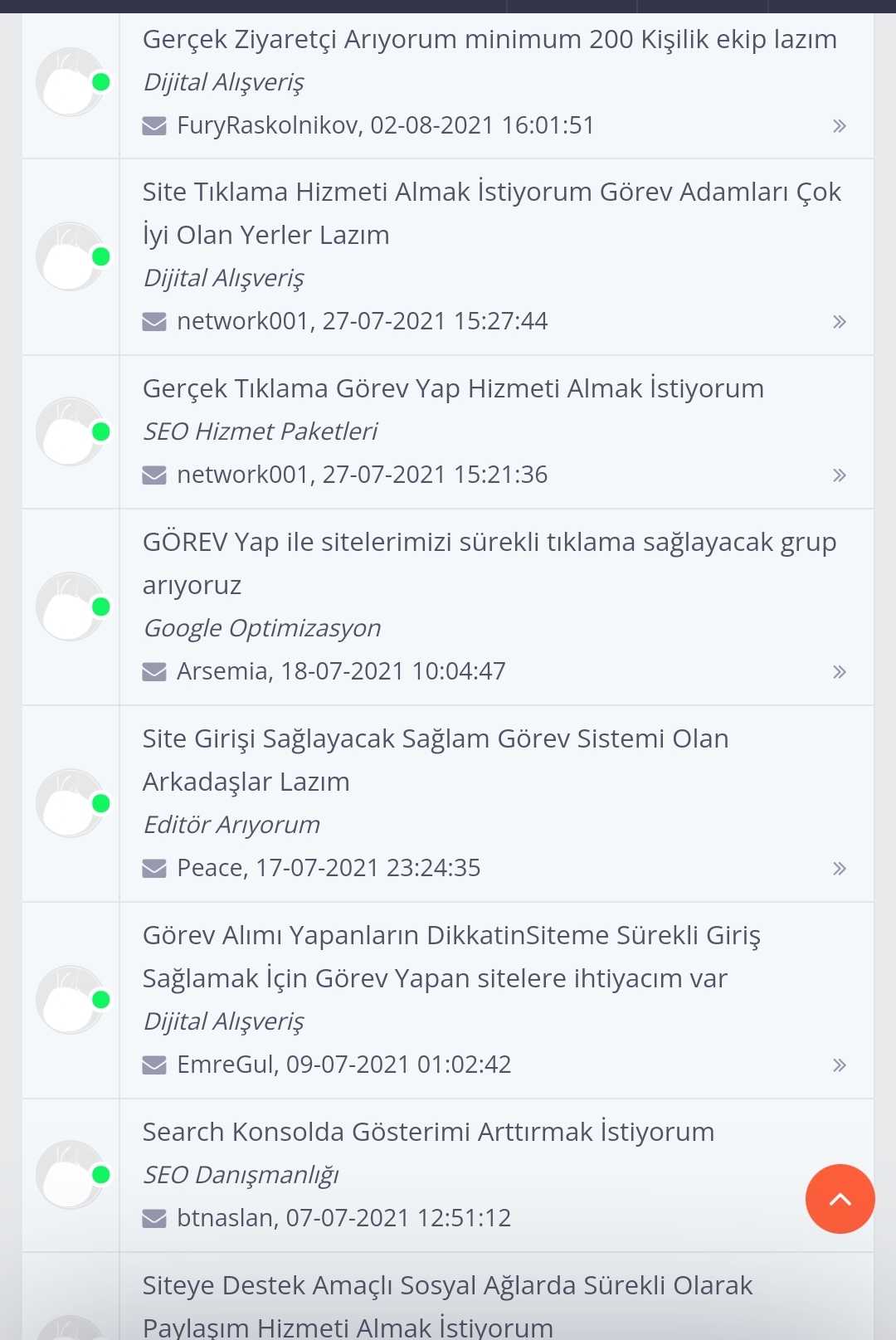Open the Editör Arıyorum forum category
This screenshot has height=1340, width=896.
[231, 825]
